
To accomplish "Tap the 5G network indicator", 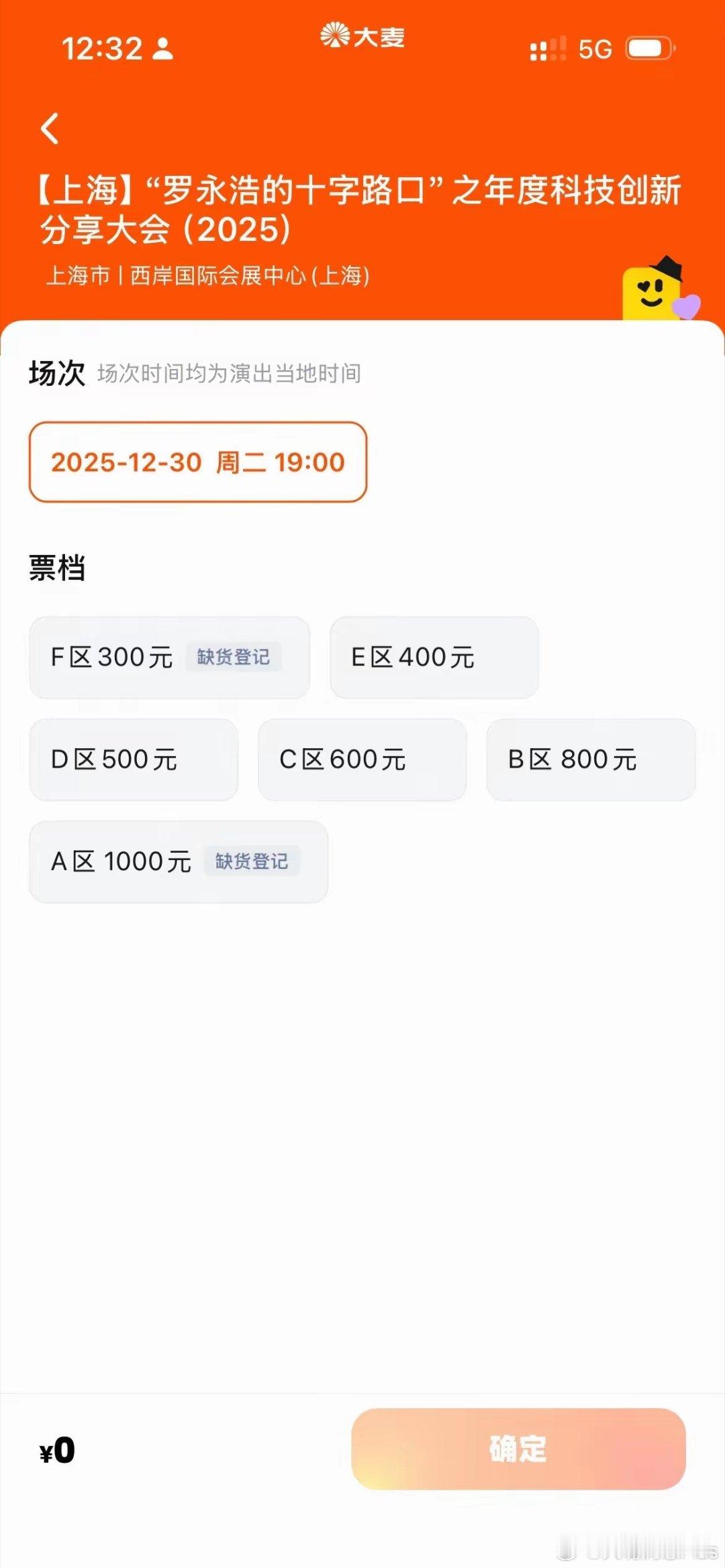I will pyautogui.click(x=593, y=48).
